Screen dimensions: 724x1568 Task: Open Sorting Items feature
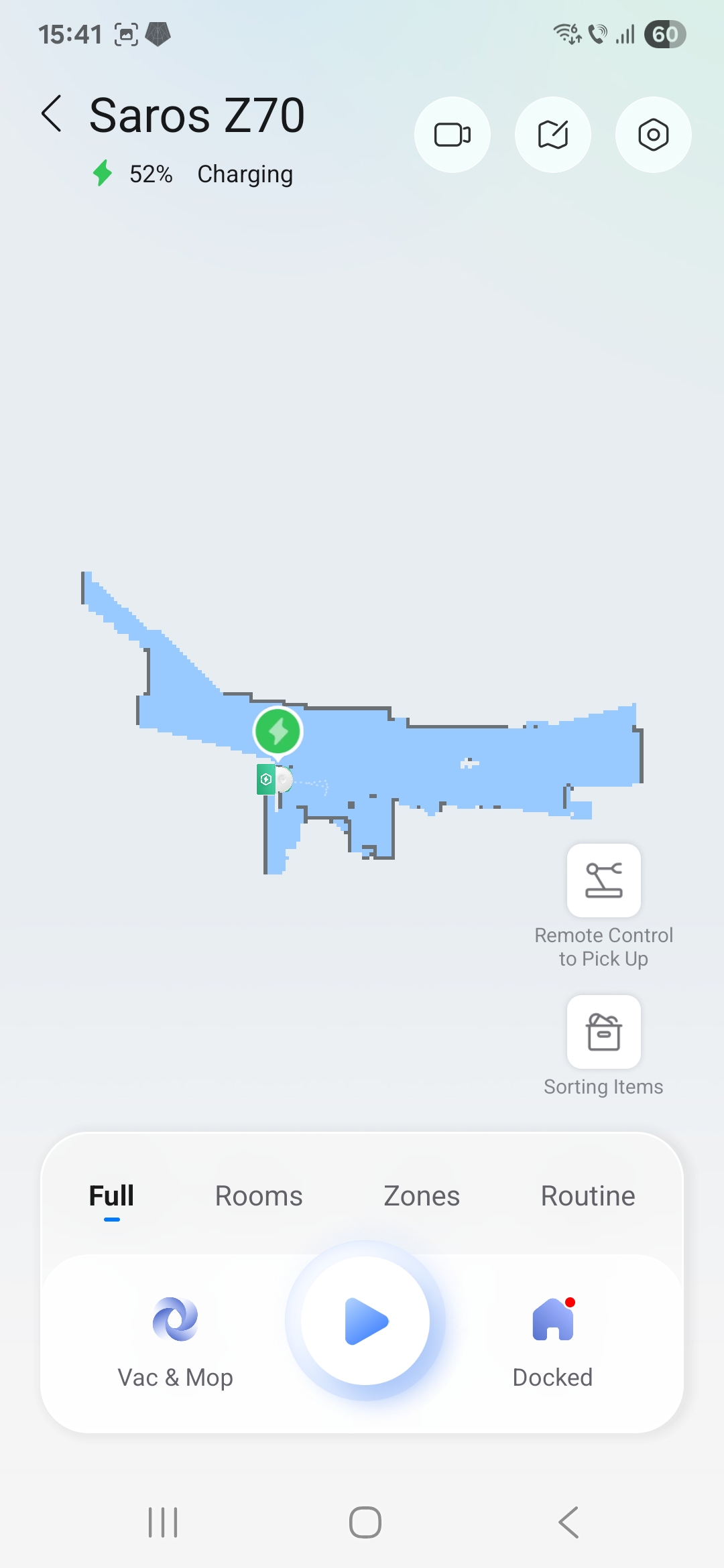(x=604, y=1032)
